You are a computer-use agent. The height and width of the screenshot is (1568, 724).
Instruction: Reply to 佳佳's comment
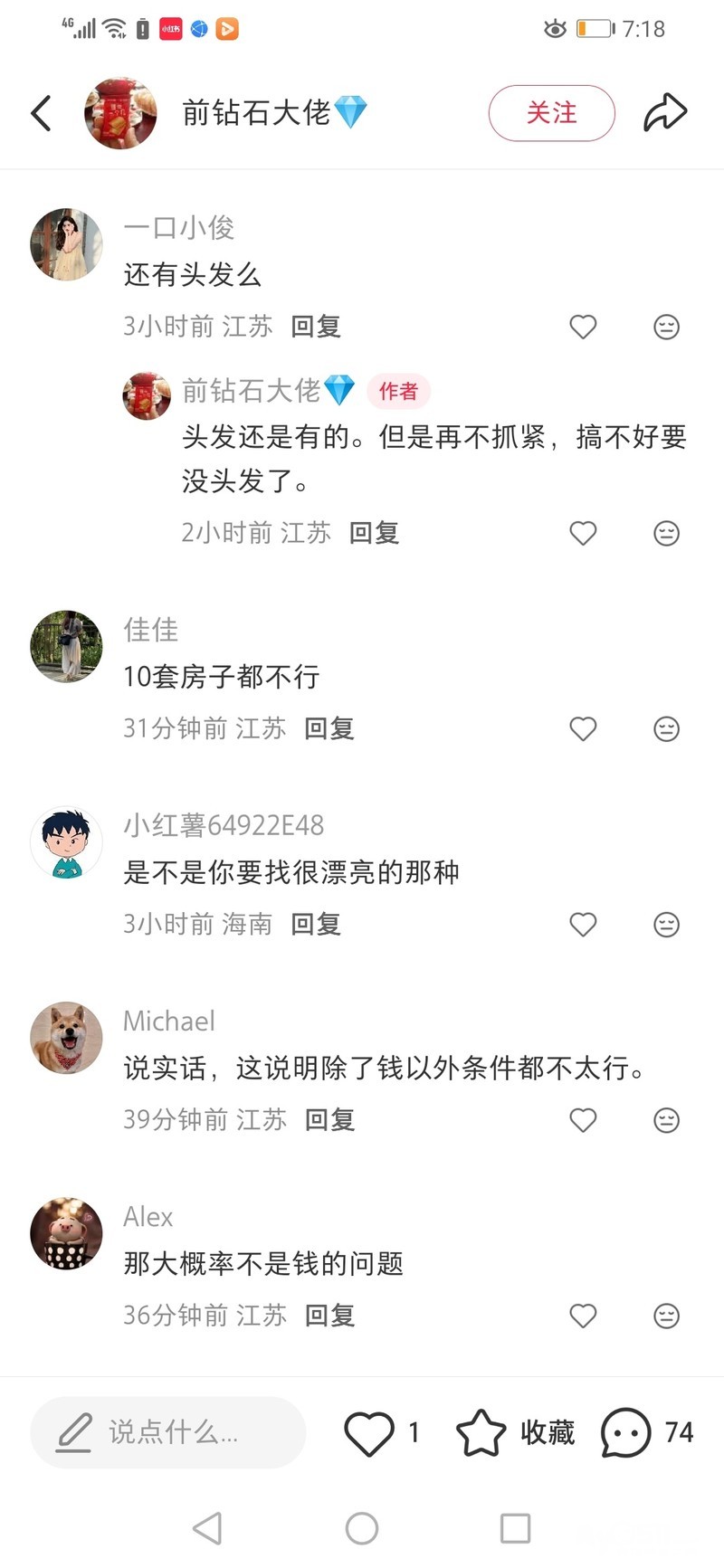click(329, 728)
